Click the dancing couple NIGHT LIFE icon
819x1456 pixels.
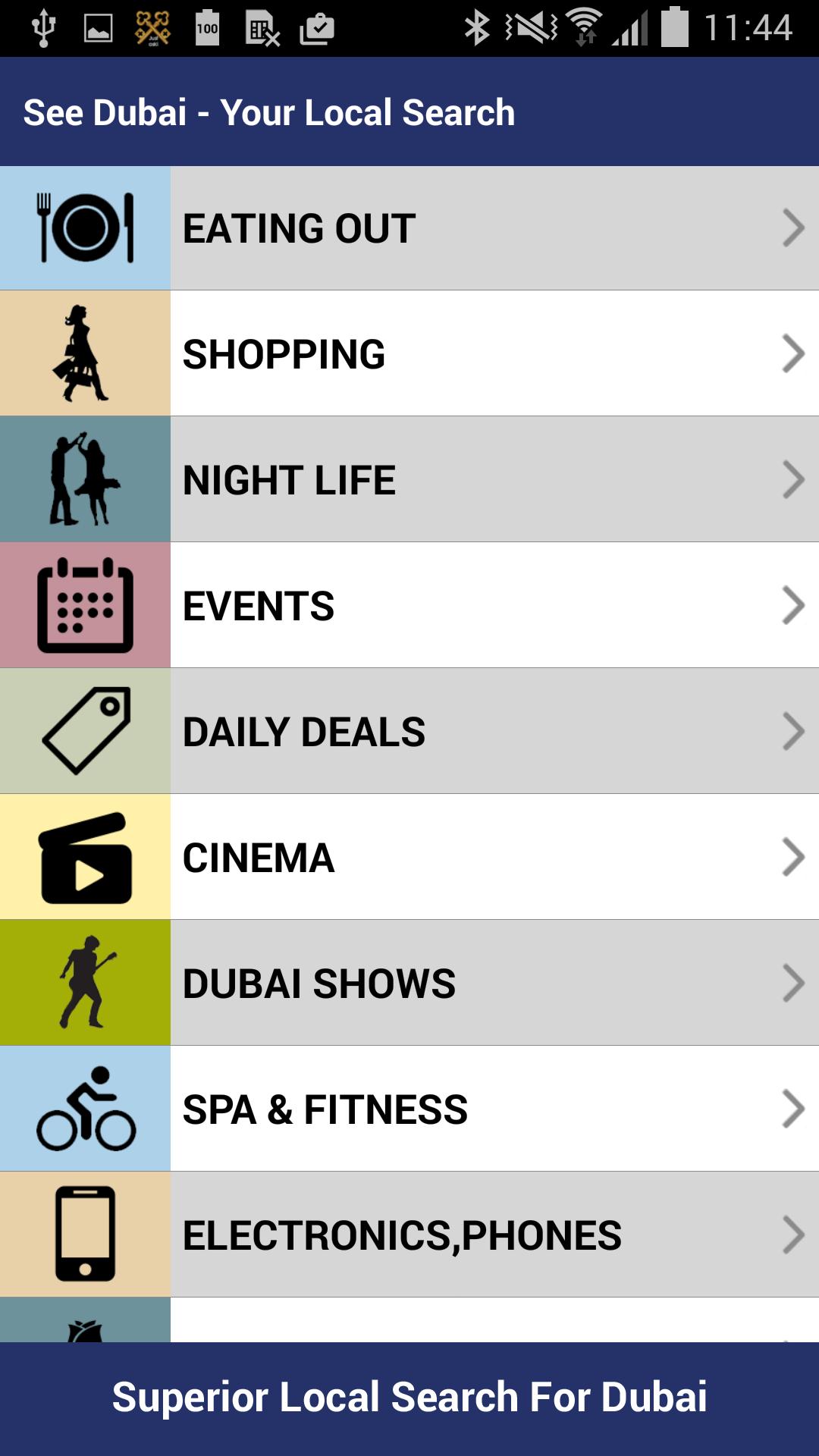[x=85, y=479]
